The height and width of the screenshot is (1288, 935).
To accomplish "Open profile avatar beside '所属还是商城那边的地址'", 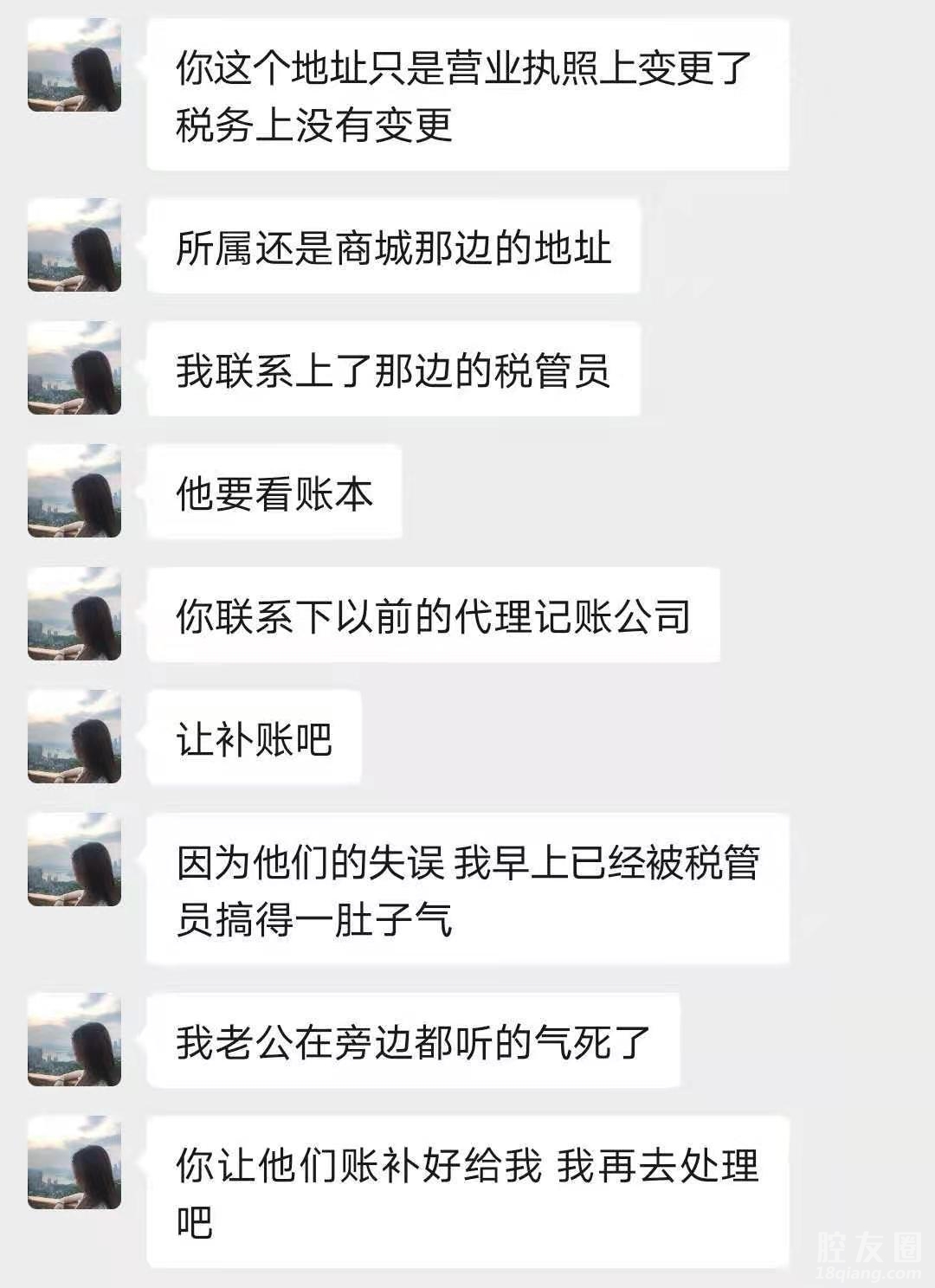I will coord(74,246).
